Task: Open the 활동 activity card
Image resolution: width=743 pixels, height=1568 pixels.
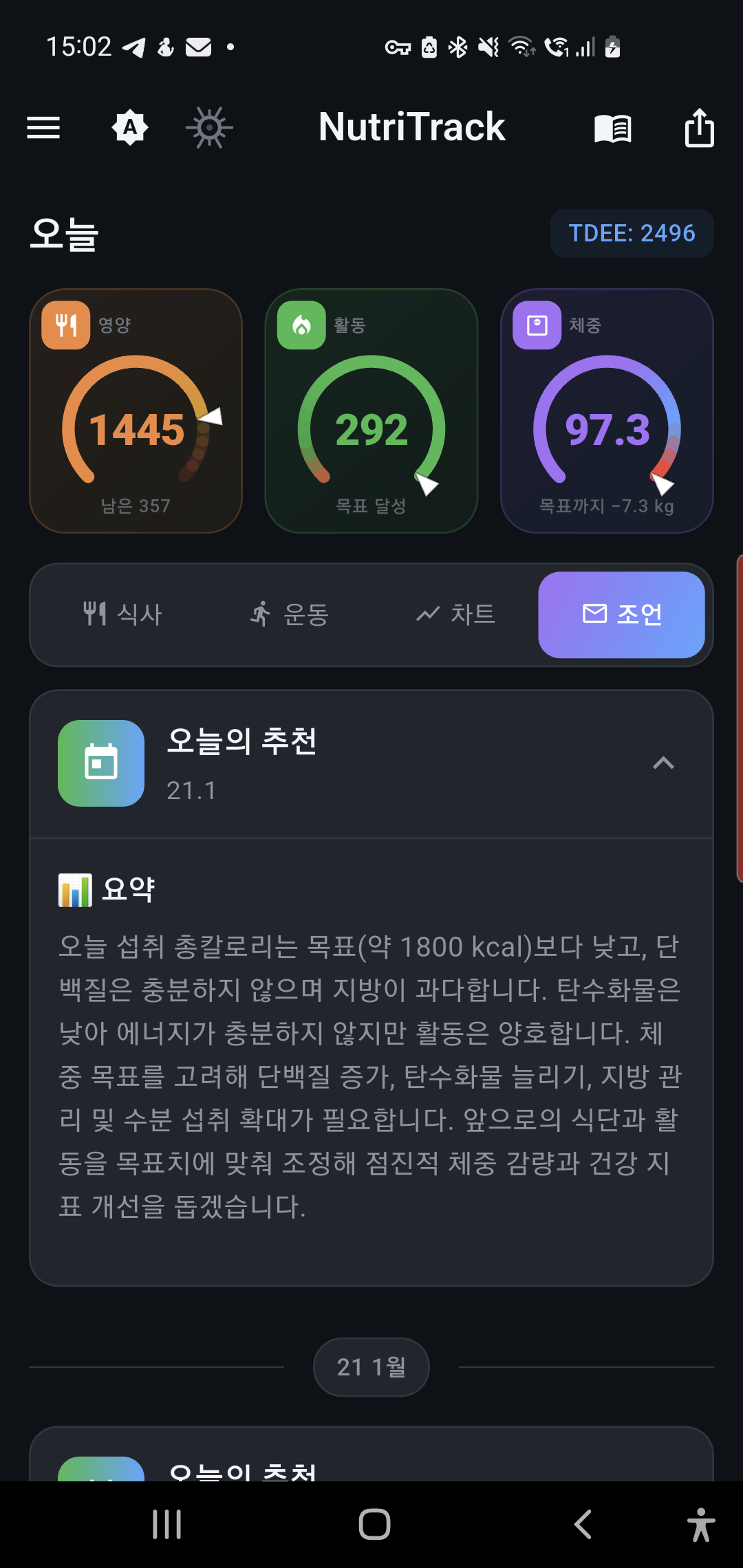Action: click(371, 411)
